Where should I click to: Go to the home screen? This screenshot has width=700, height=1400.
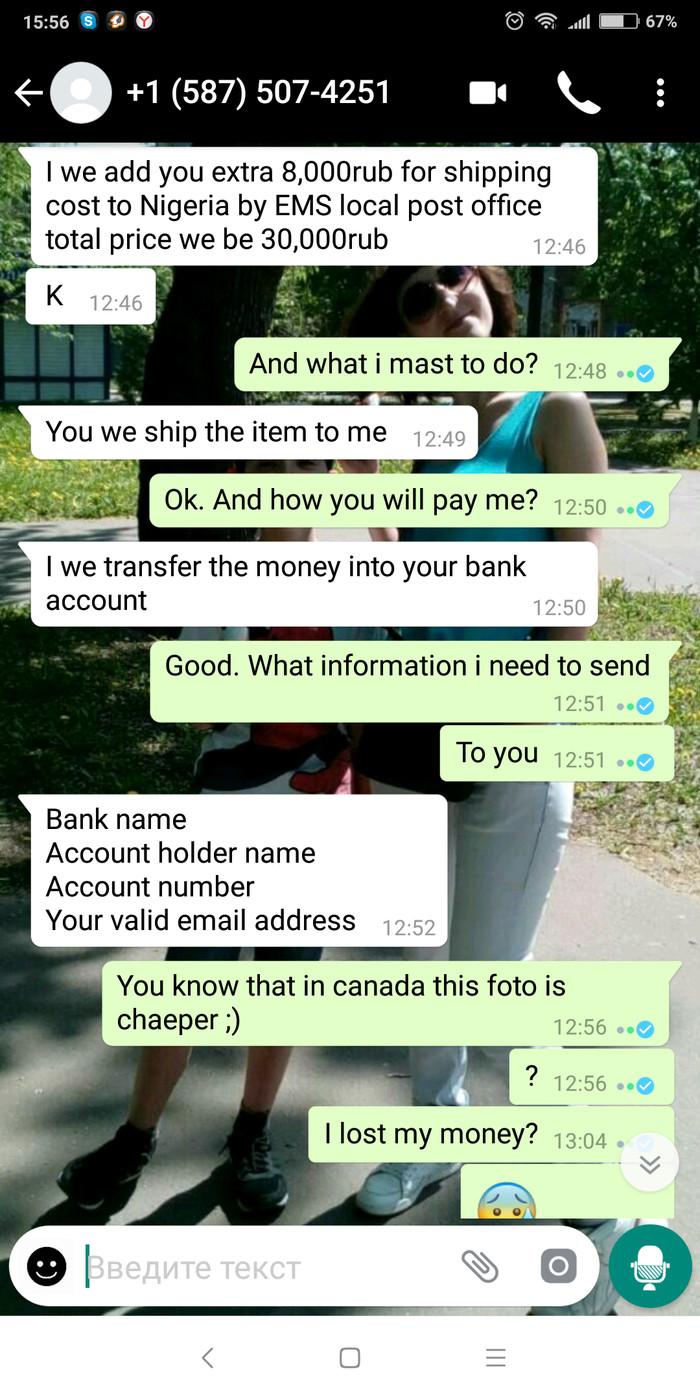(x=350, y=1357)
